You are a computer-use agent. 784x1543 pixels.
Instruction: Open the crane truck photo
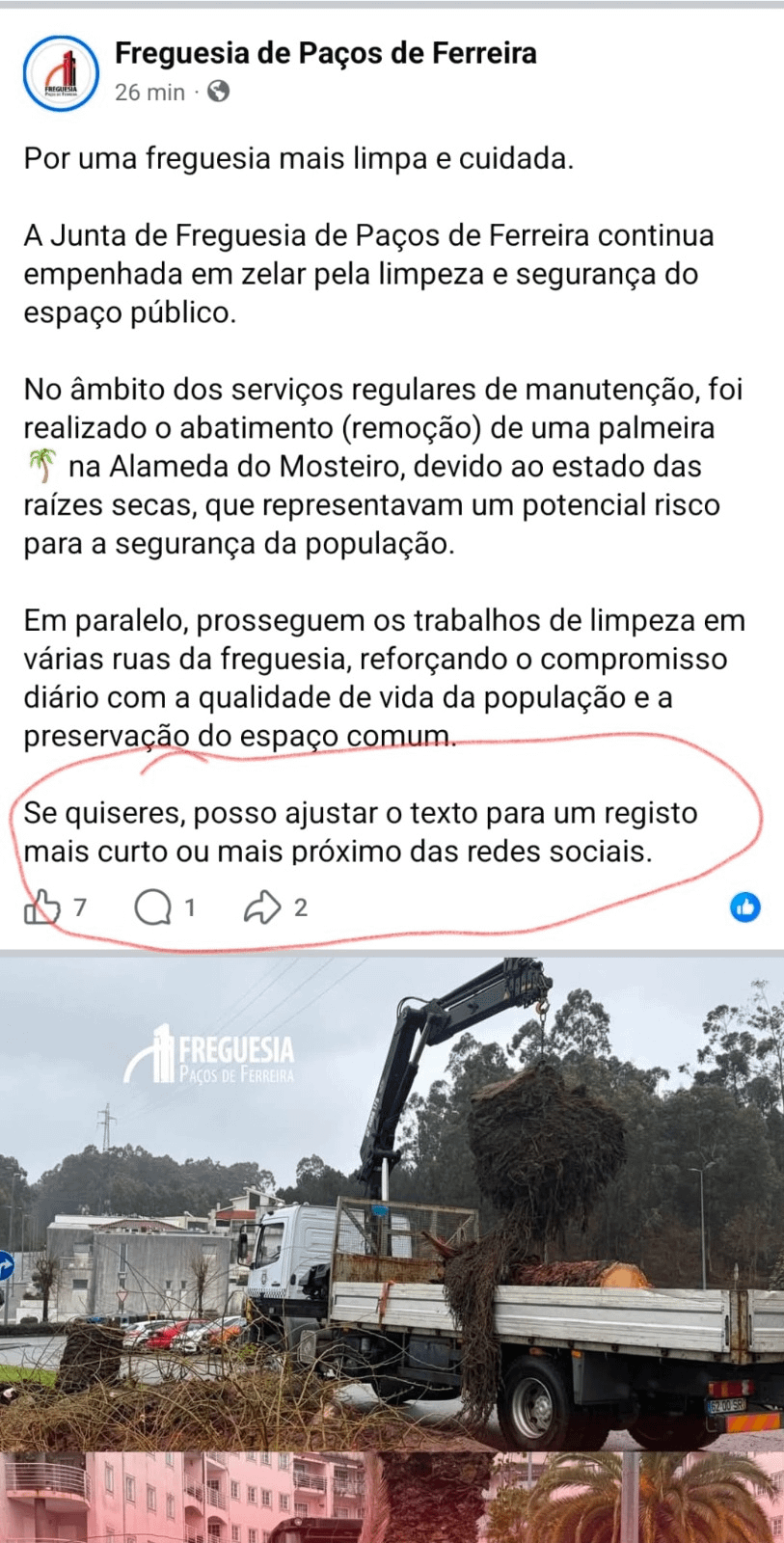coord(392,1201)
